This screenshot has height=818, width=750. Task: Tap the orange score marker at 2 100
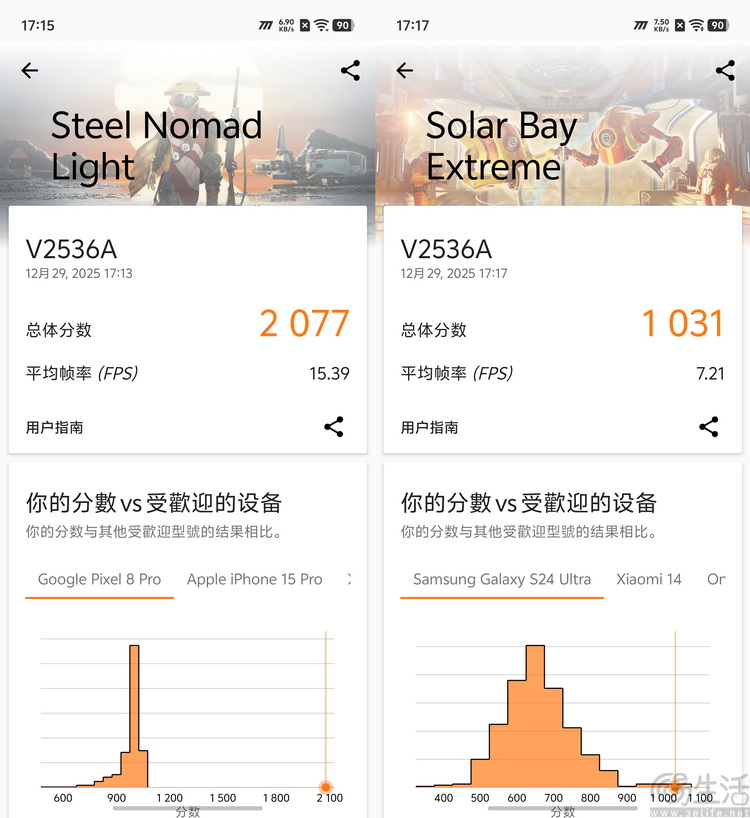tap(328, 787)
